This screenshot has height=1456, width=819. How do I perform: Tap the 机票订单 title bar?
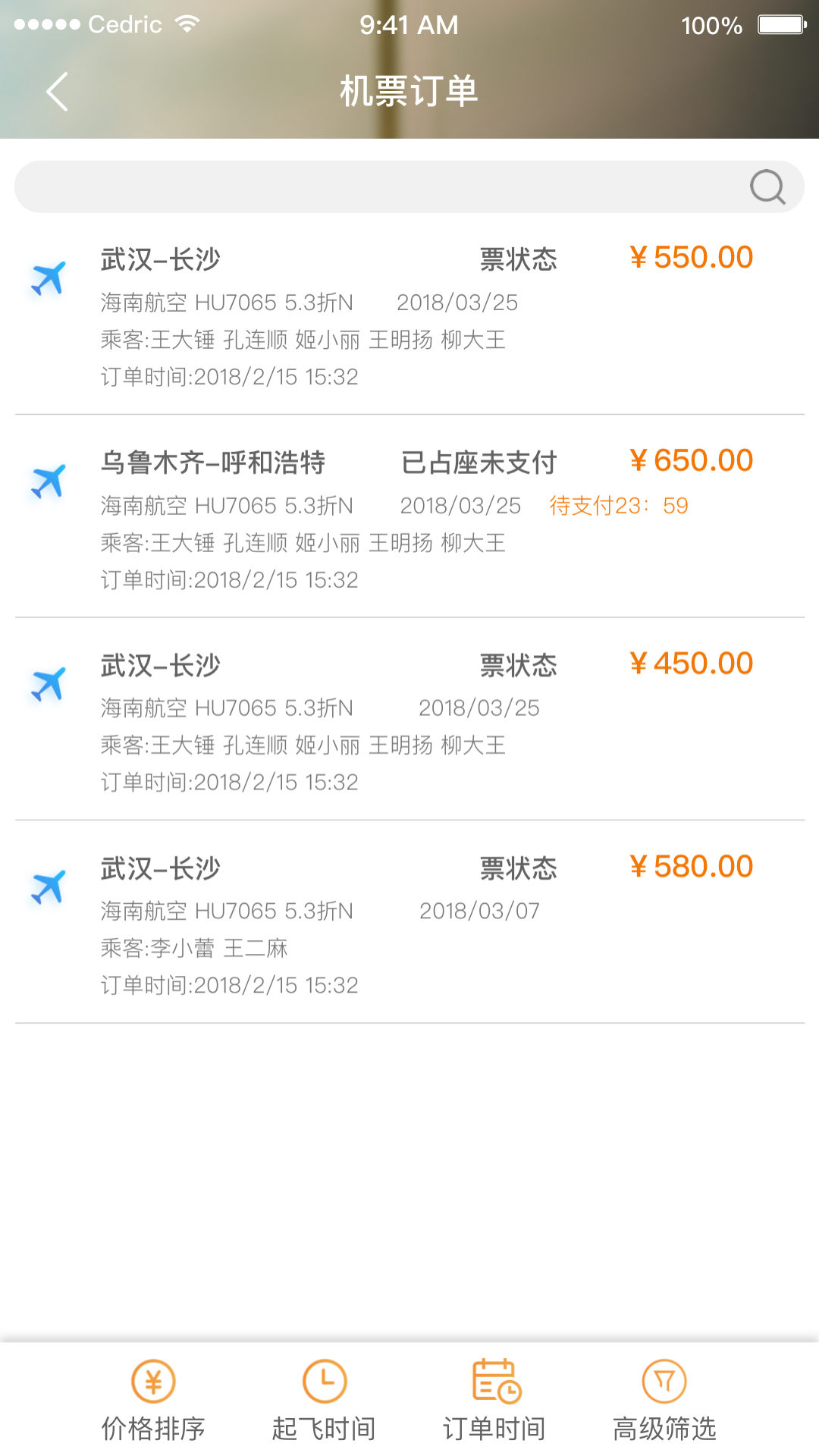[409, 91]
